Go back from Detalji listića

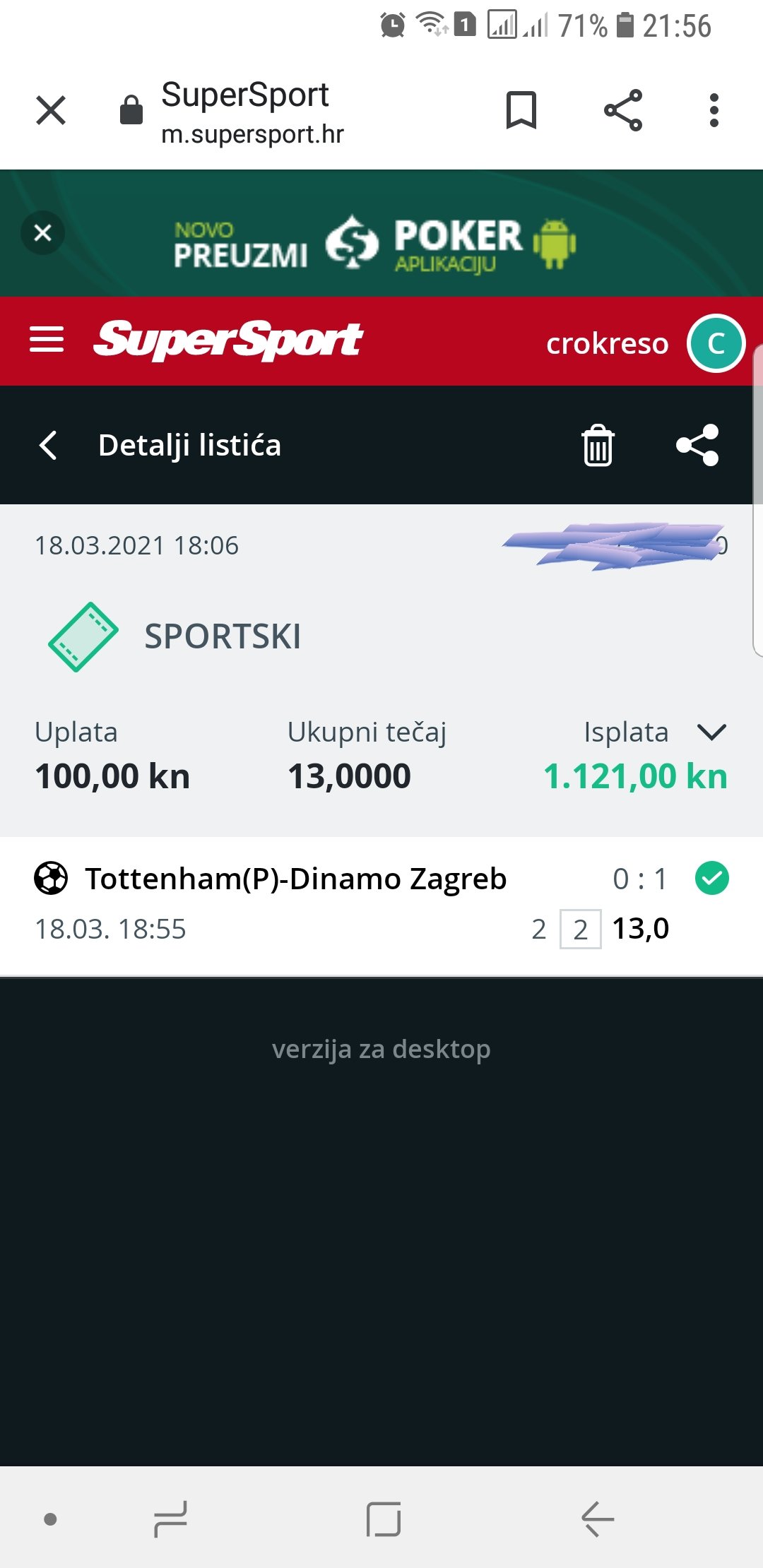(x=48, y=446)
